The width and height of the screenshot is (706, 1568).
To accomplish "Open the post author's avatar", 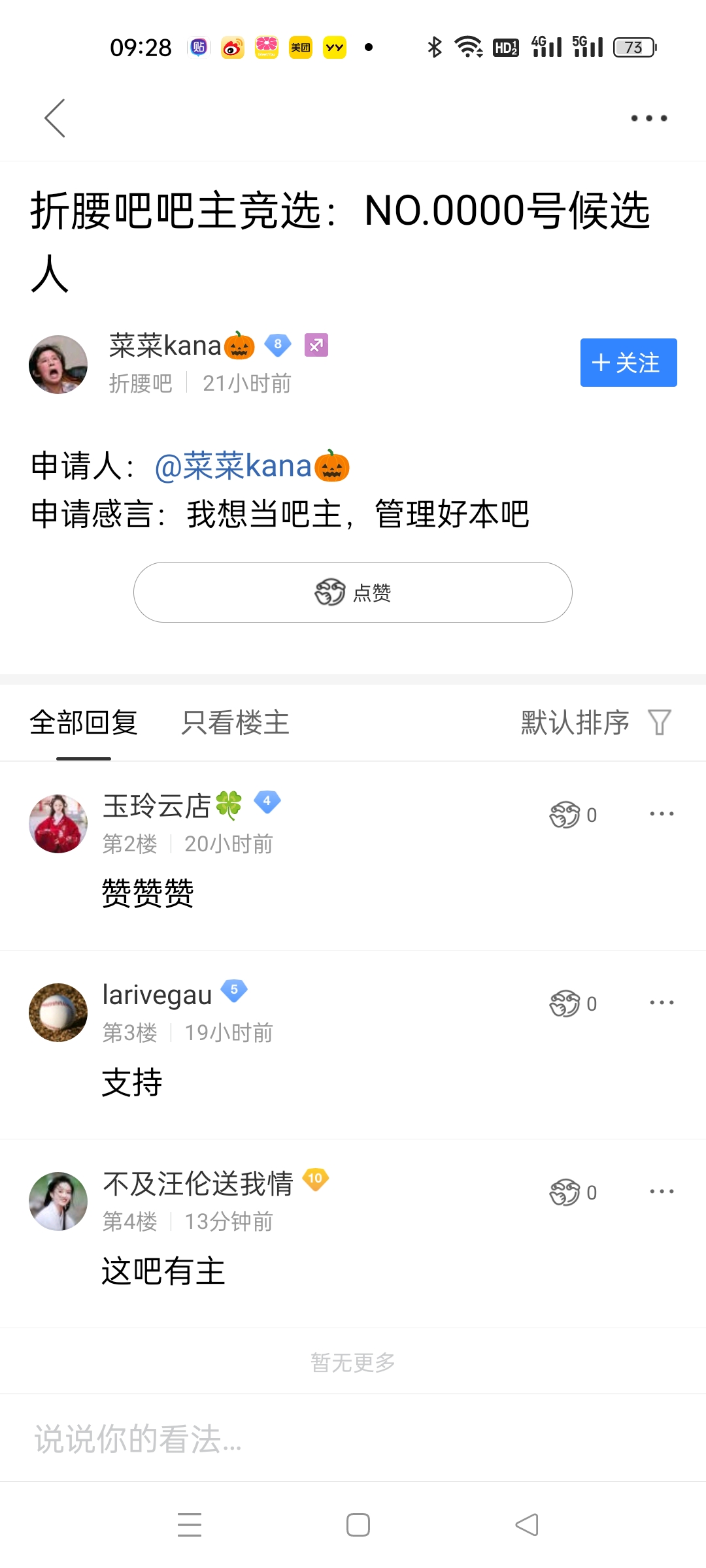I will pos(58,365).
